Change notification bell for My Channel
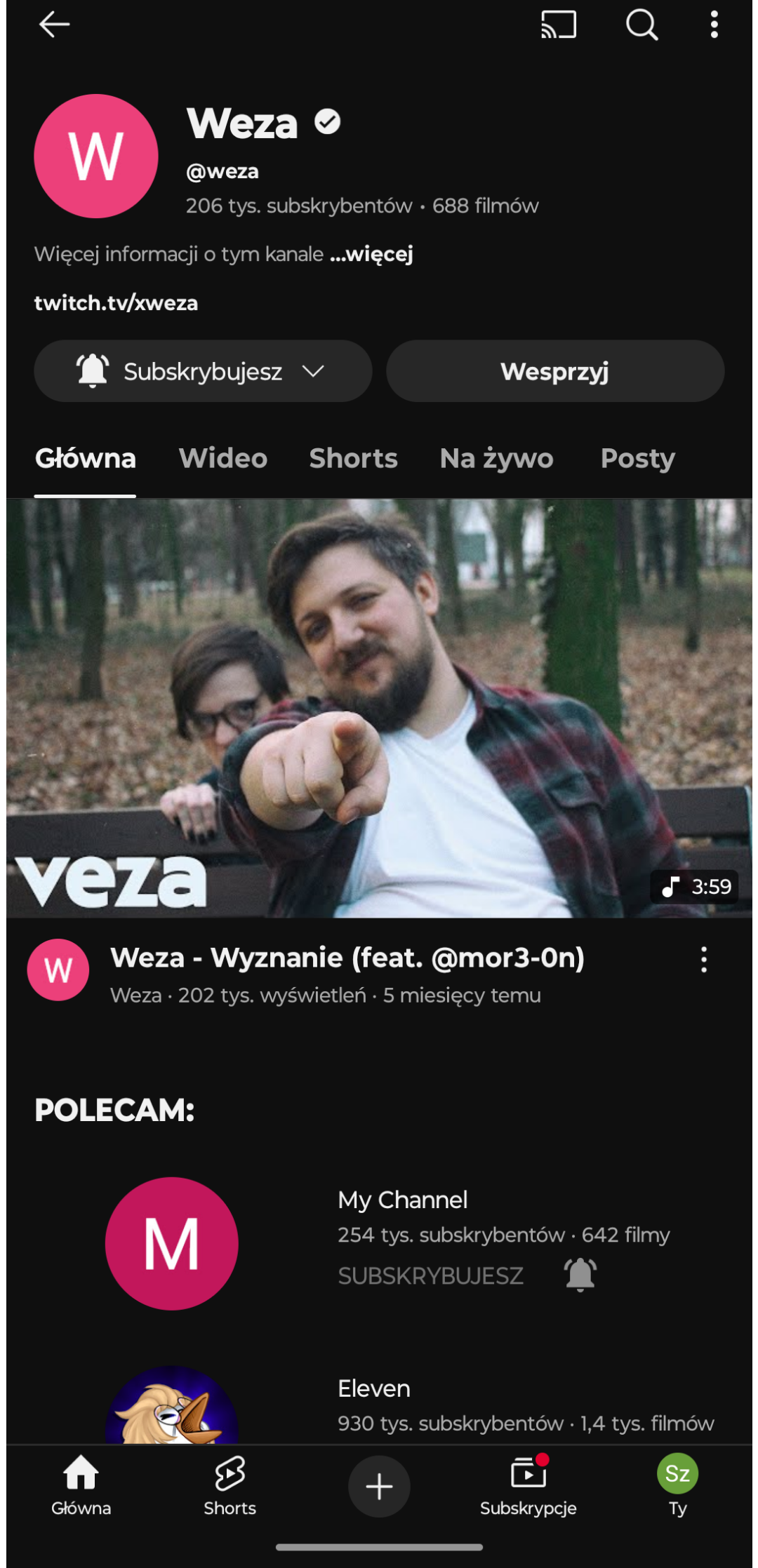Screen dimensions: 758x1568 (x=580, y=1274)
